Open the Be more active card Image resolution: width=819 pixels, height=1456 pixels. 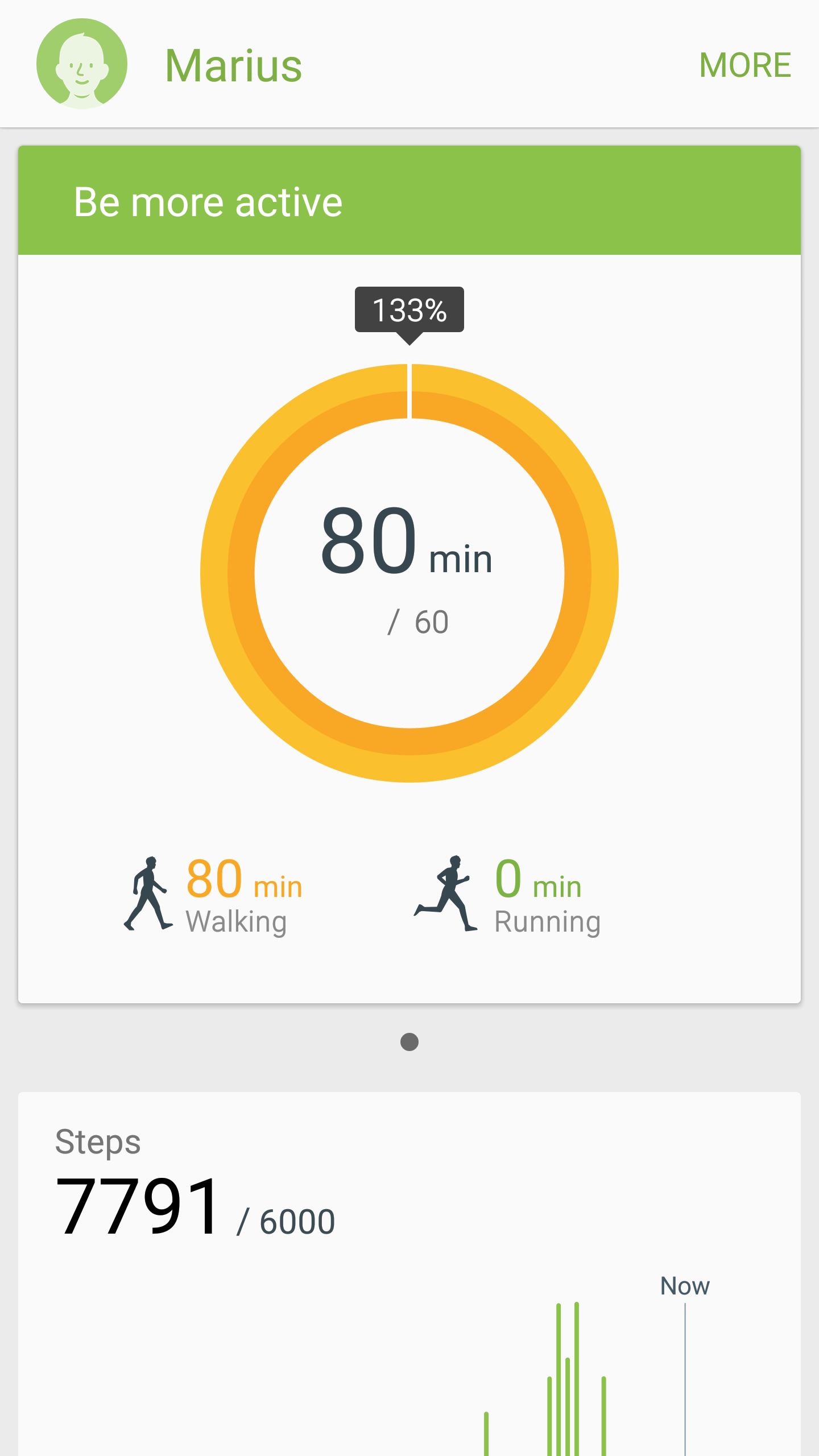point(409,574)
